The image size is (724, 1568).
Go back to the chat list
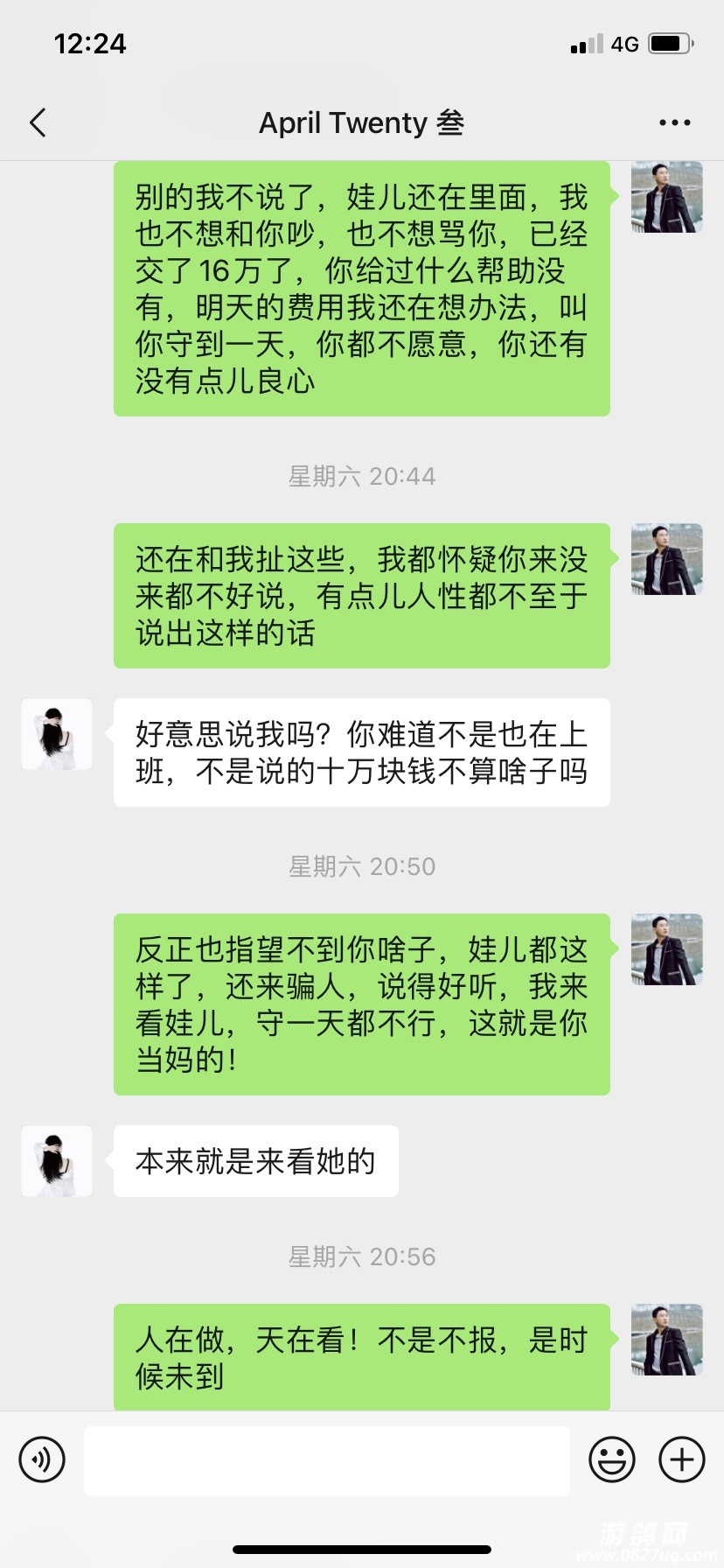[38, 123]
